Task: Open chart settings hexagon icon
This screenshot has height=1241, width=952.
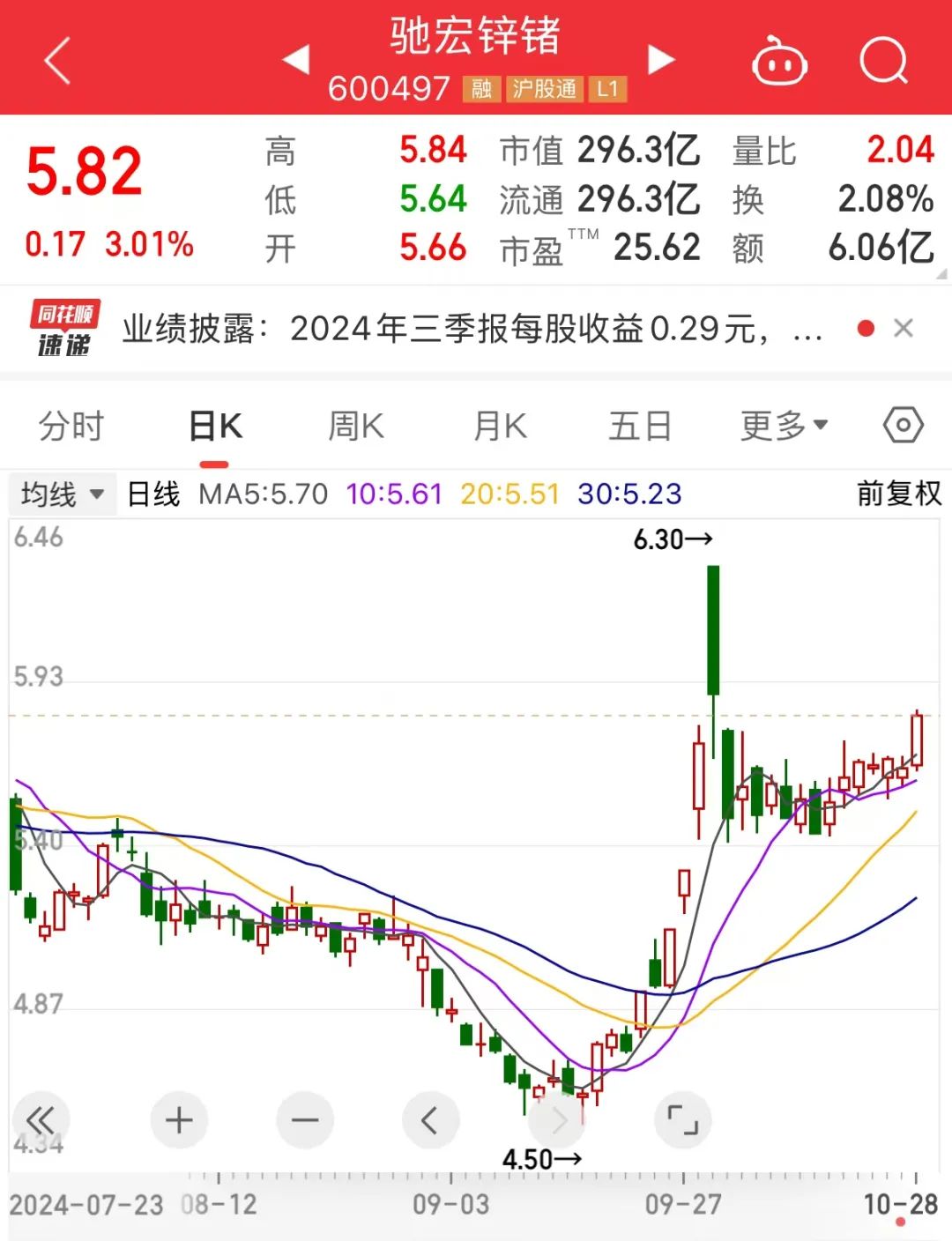Action: click(x=903, y=426)
